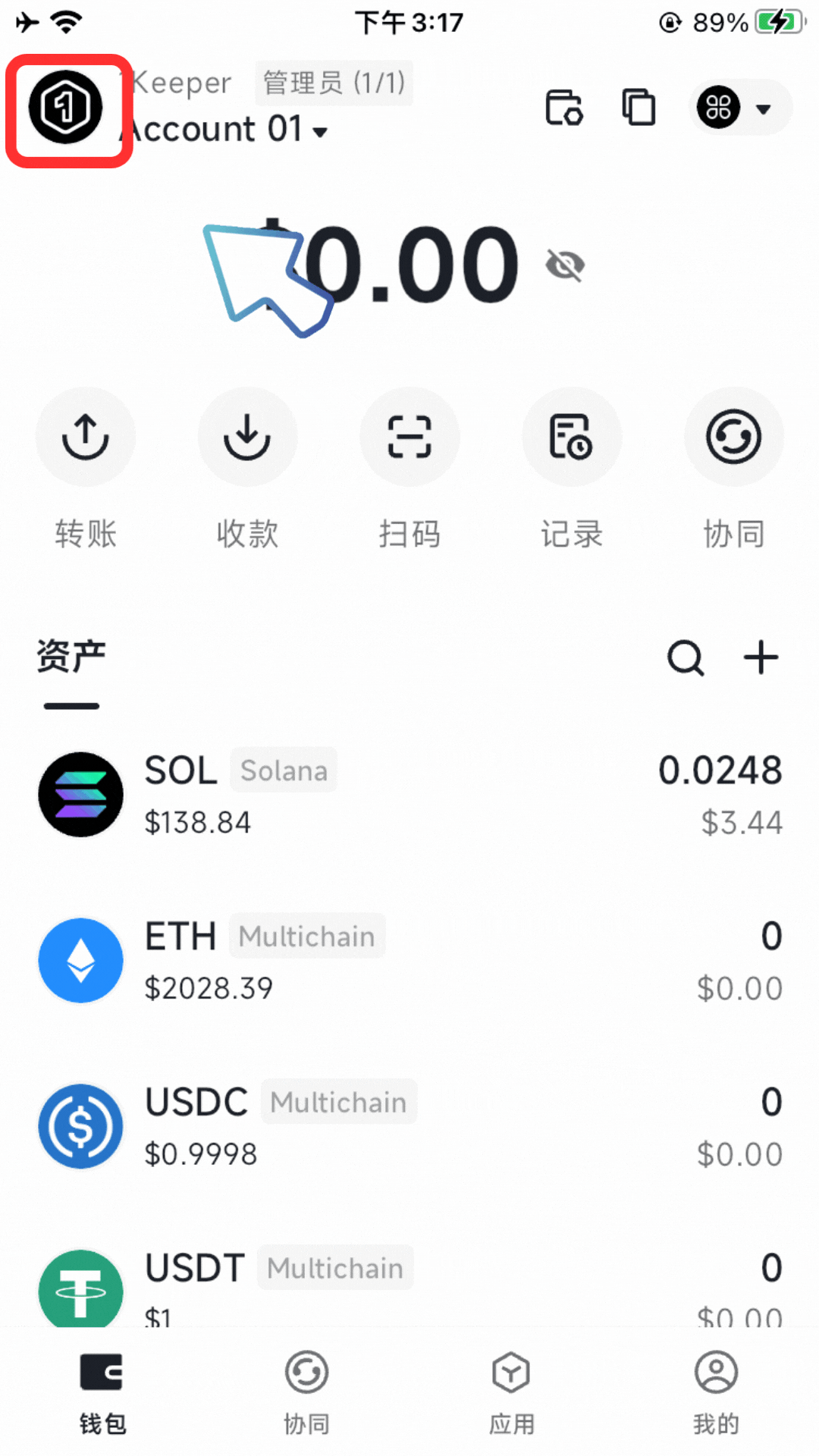The height and width of the screenshot is (1456, 819).
Task: Select the 资产 assets tab
Action: click(71, 657)
